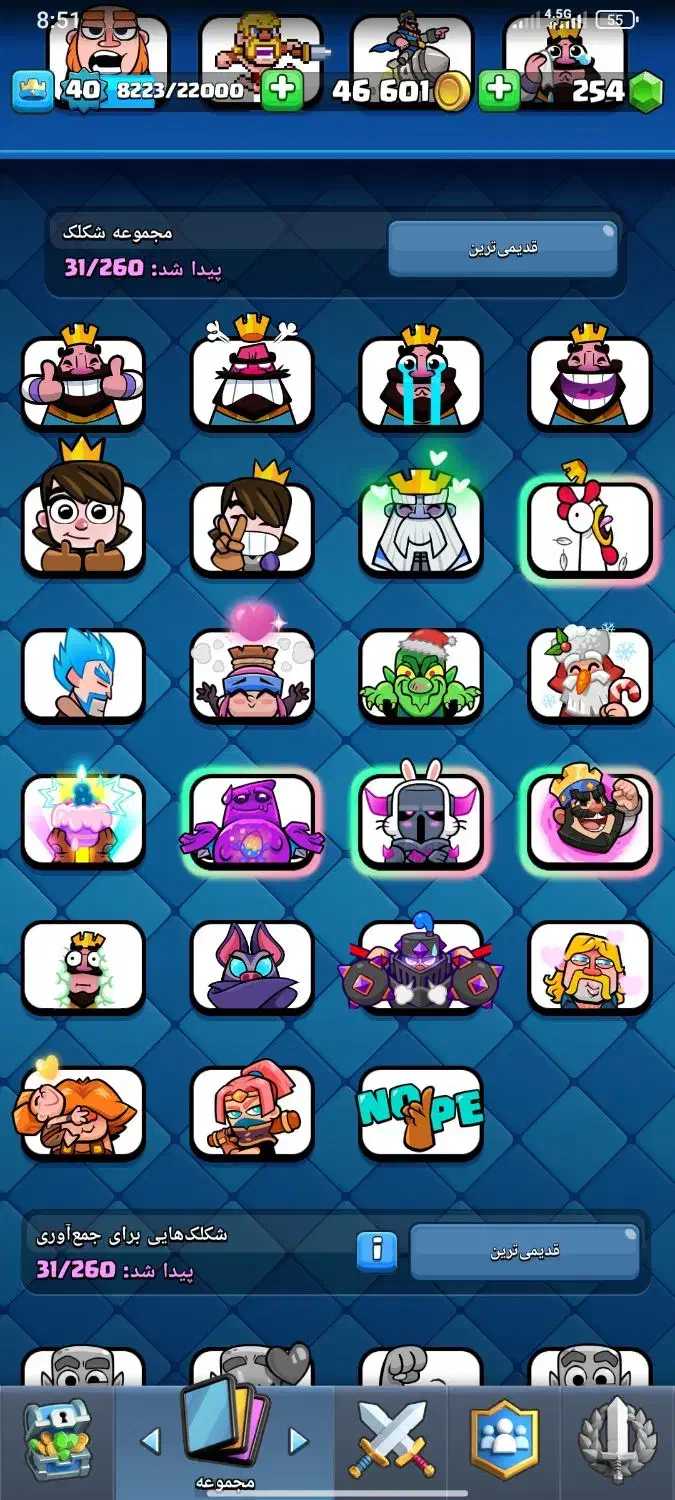Open the clan social tab
Image resolution: width=675 pixels, height=1500 pixels.
[505, 1440]
